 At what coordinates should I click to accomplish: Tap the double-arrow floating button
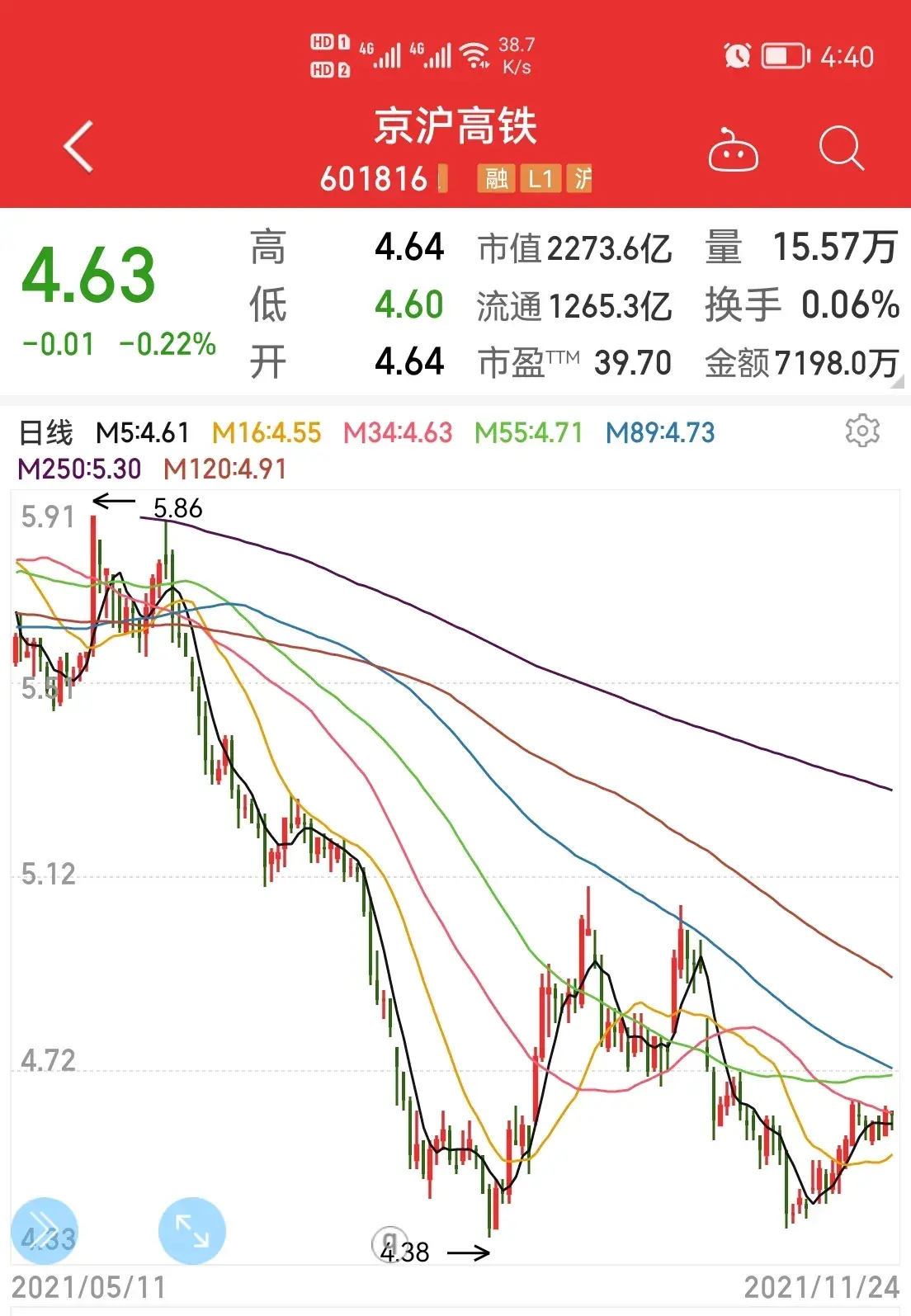45,1230
